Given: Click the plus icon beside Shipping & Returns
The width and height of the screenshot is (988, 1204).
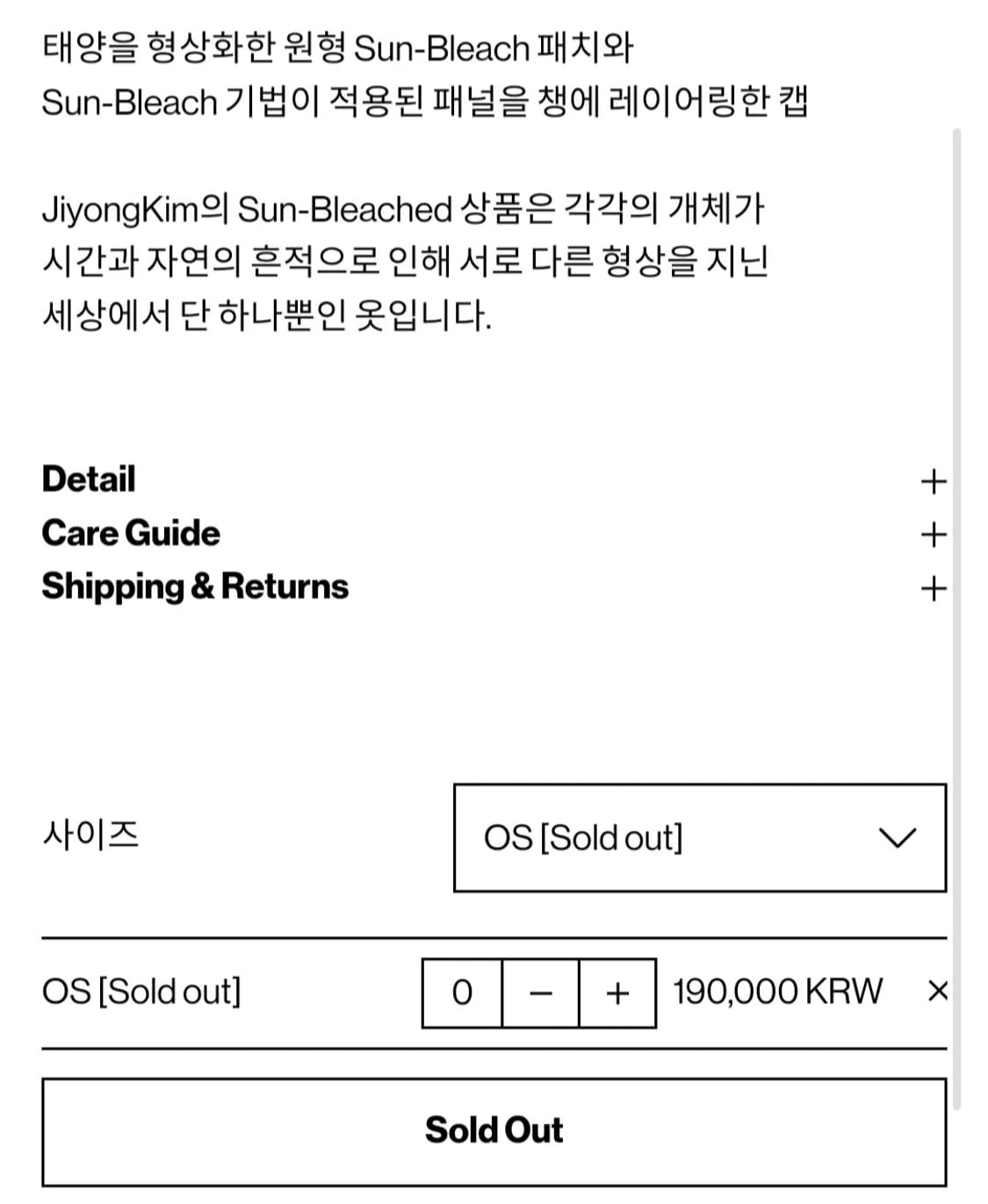Looking at the screenshot, I should click(934, 588).
